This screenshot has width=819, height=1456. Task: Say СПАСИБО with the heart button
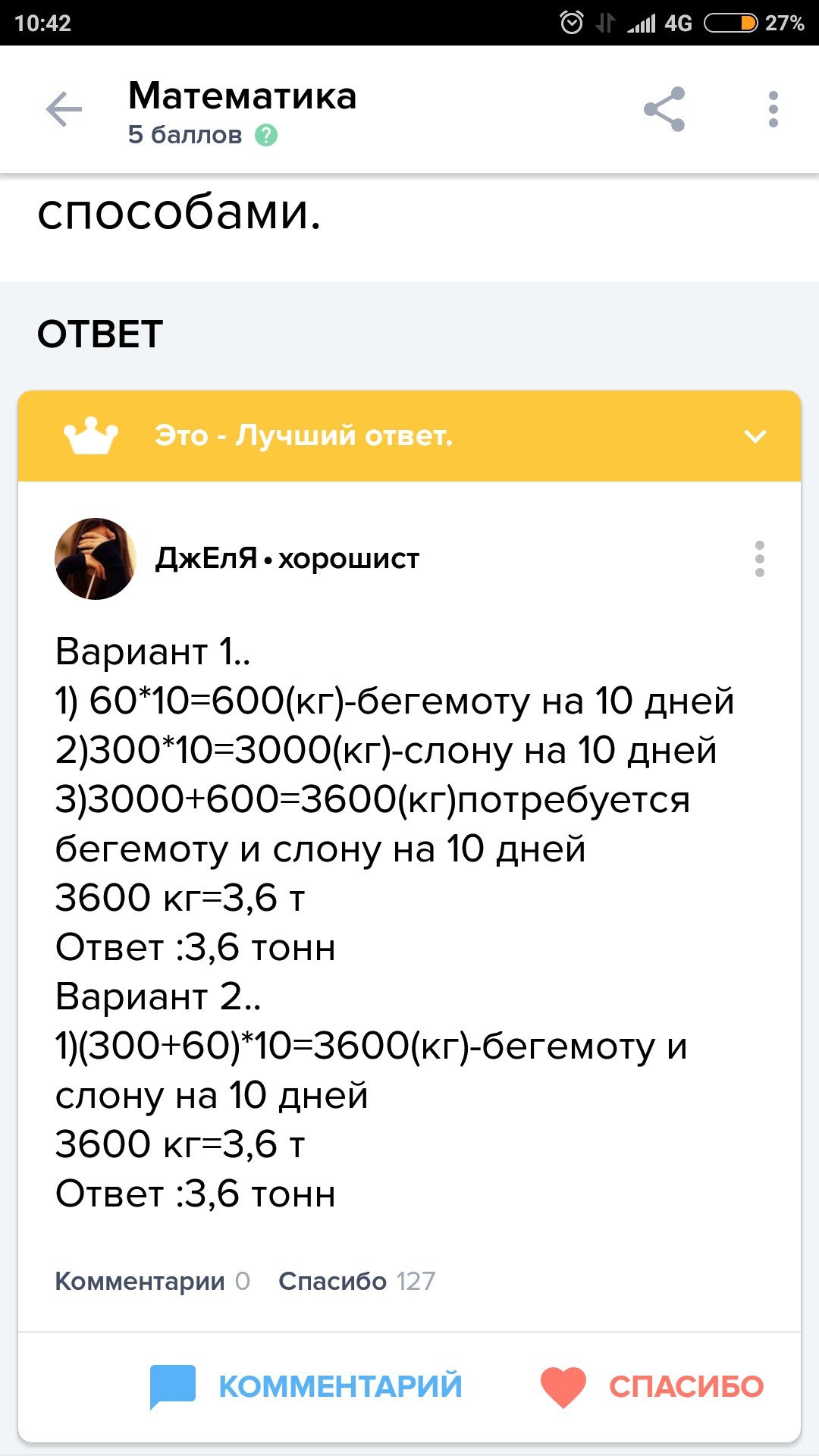[652, 1387]
